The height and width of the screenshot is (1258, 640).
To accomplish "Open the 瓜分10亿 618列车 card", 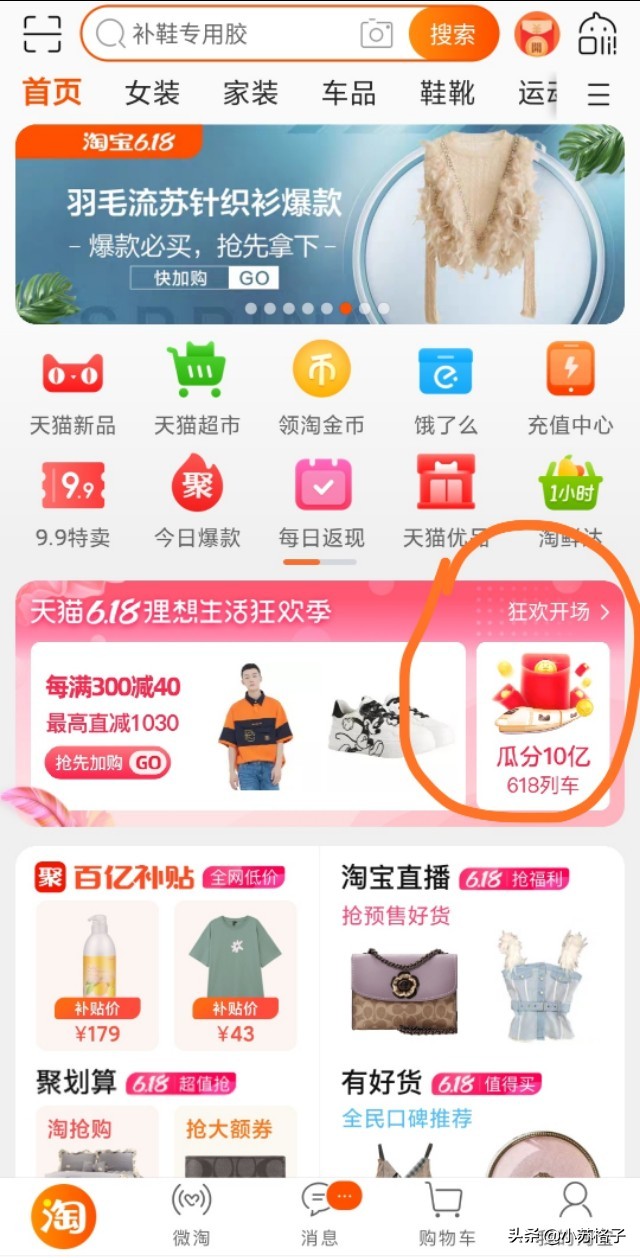I will [x=543, y=725].
